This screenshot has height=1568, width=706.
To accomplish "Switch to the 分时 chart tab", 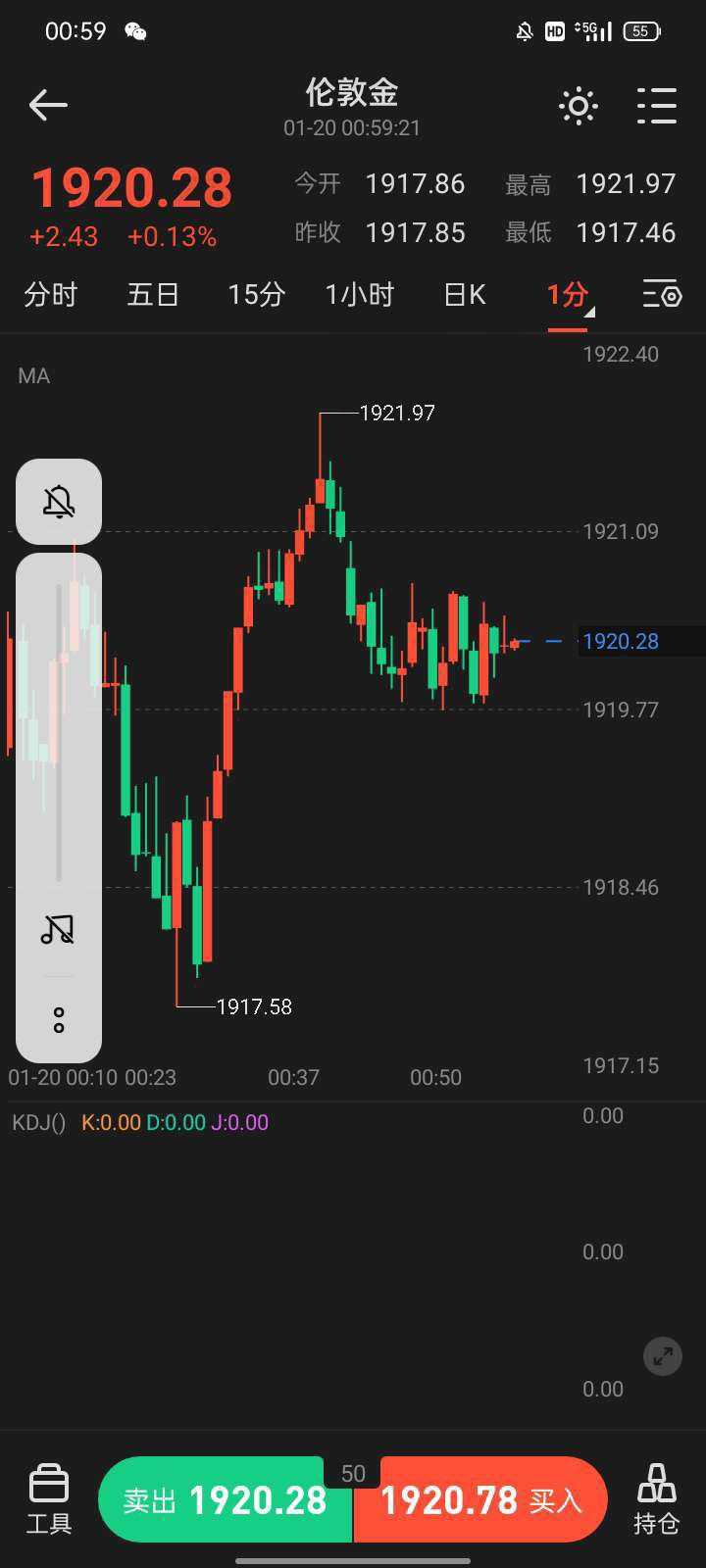I will click(51, 294).
